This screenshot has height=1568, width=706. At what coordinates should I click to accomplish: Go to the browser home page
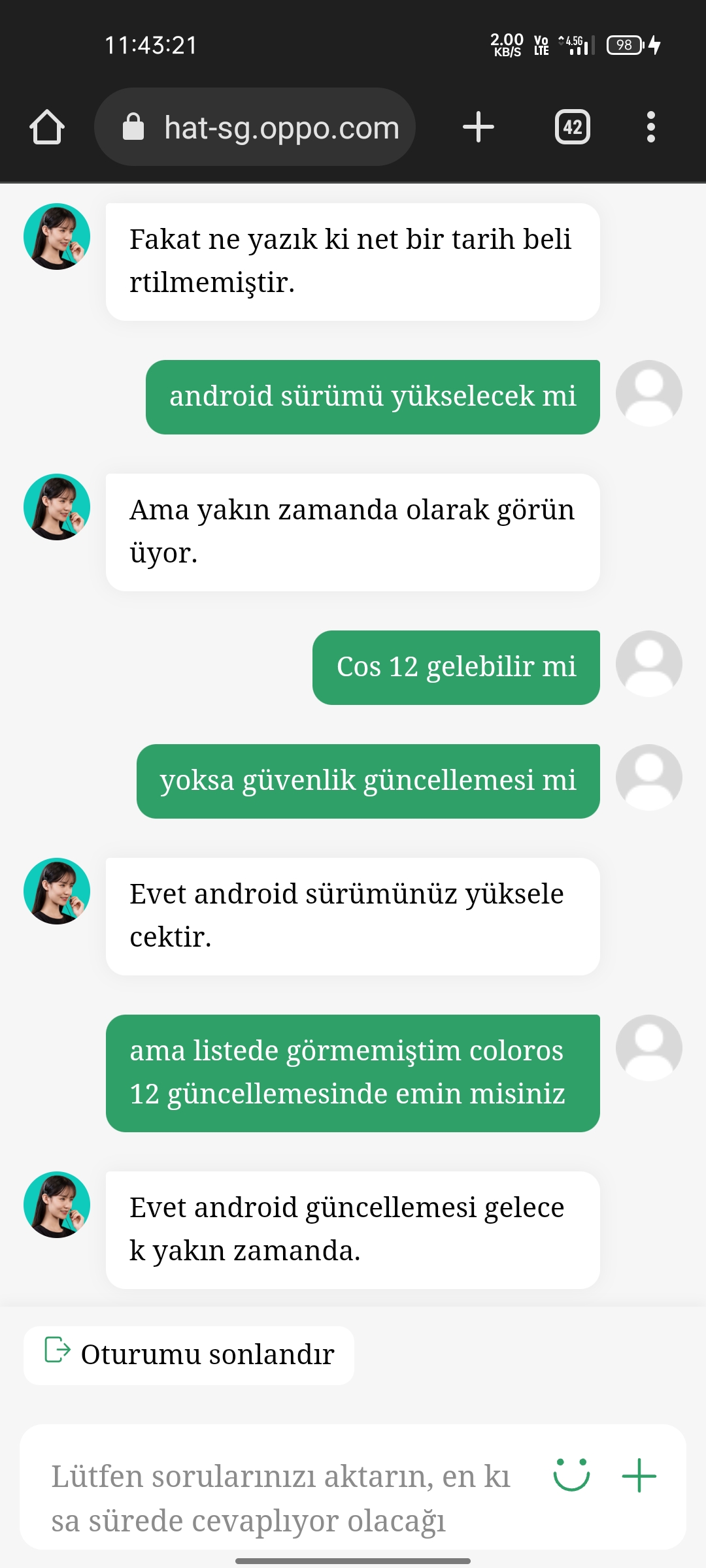point(47,127)
